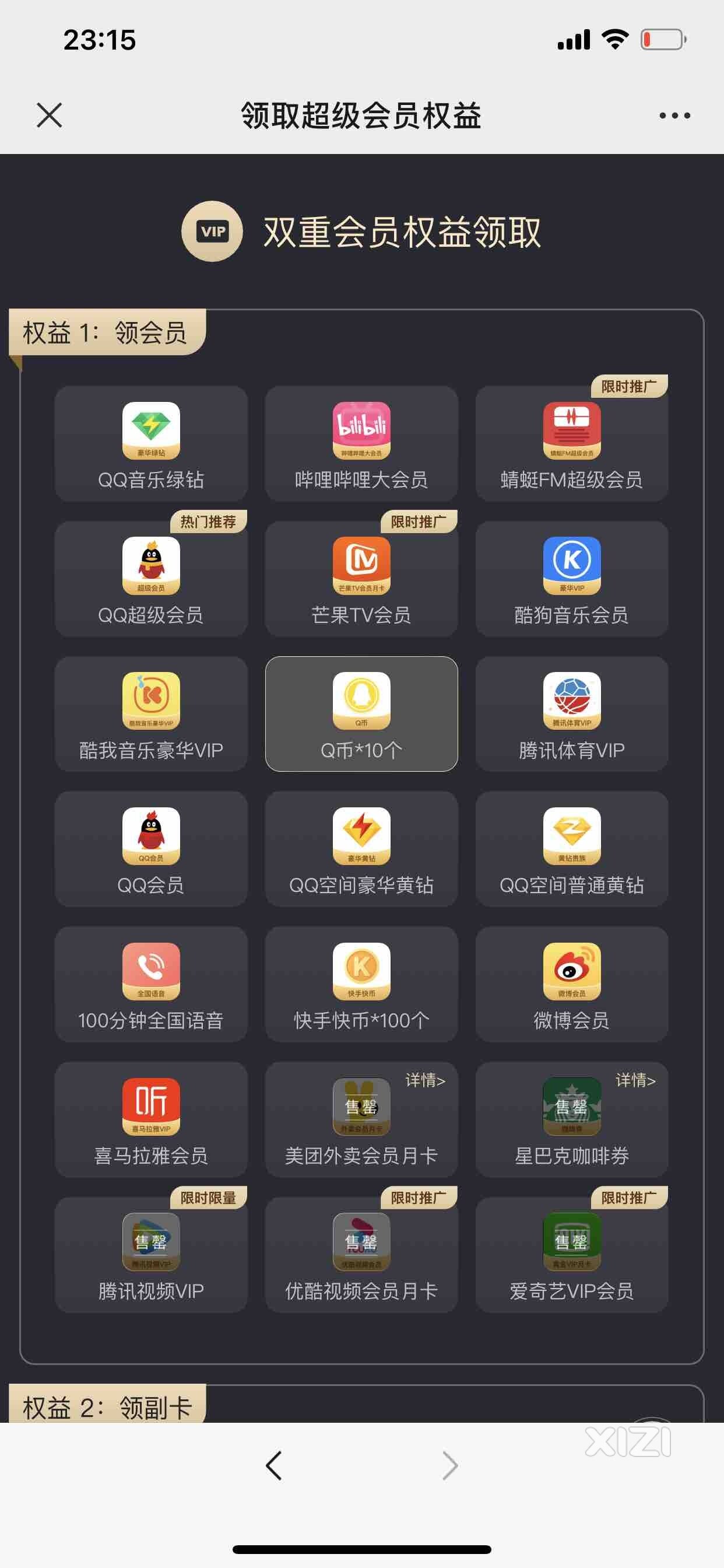
Task: Select the QQ音乐绿钻 membership card
Action: coord(151,444)
